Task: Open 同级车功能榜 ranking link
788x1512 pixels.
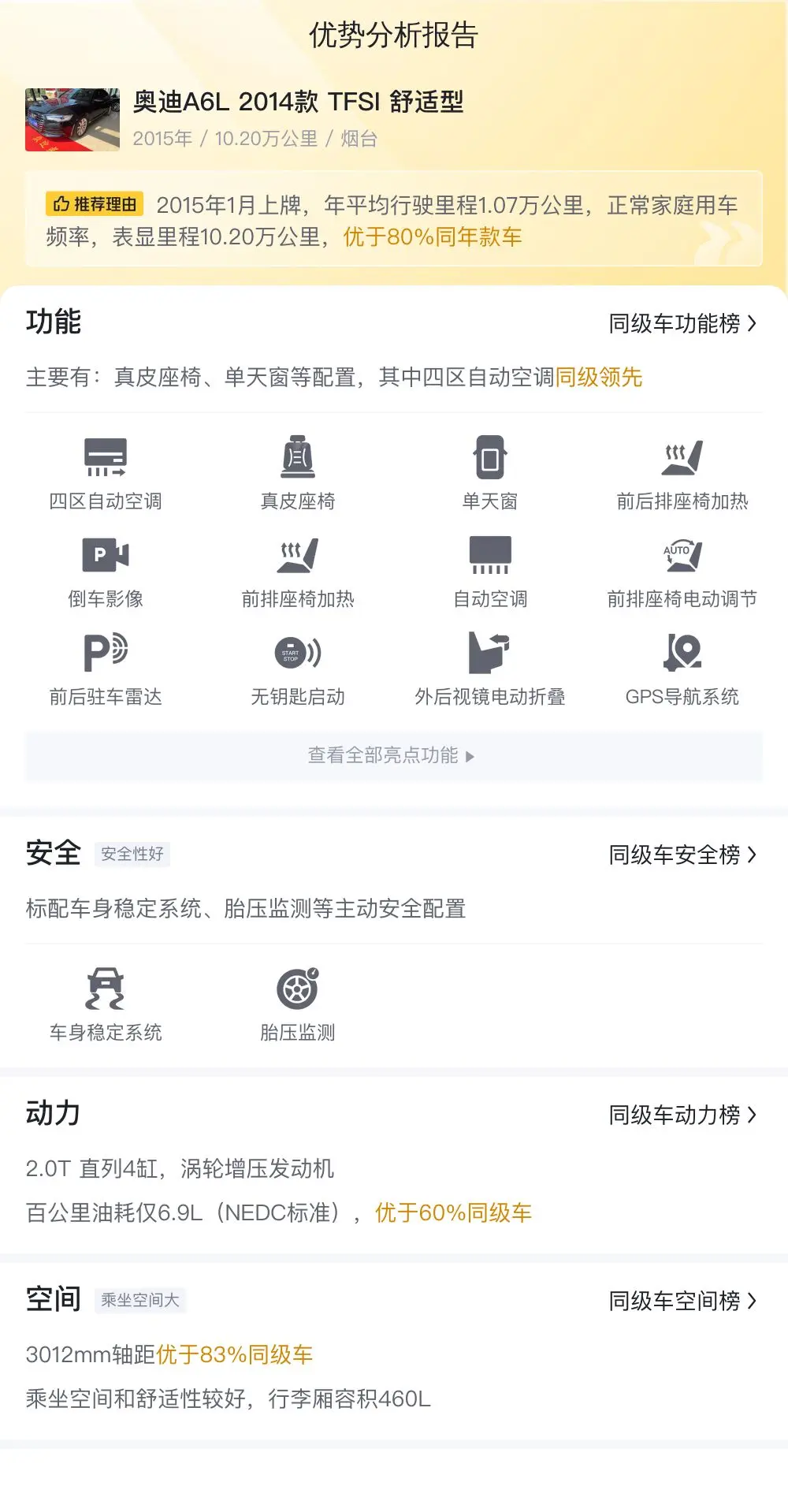Action: coord(682,323)
